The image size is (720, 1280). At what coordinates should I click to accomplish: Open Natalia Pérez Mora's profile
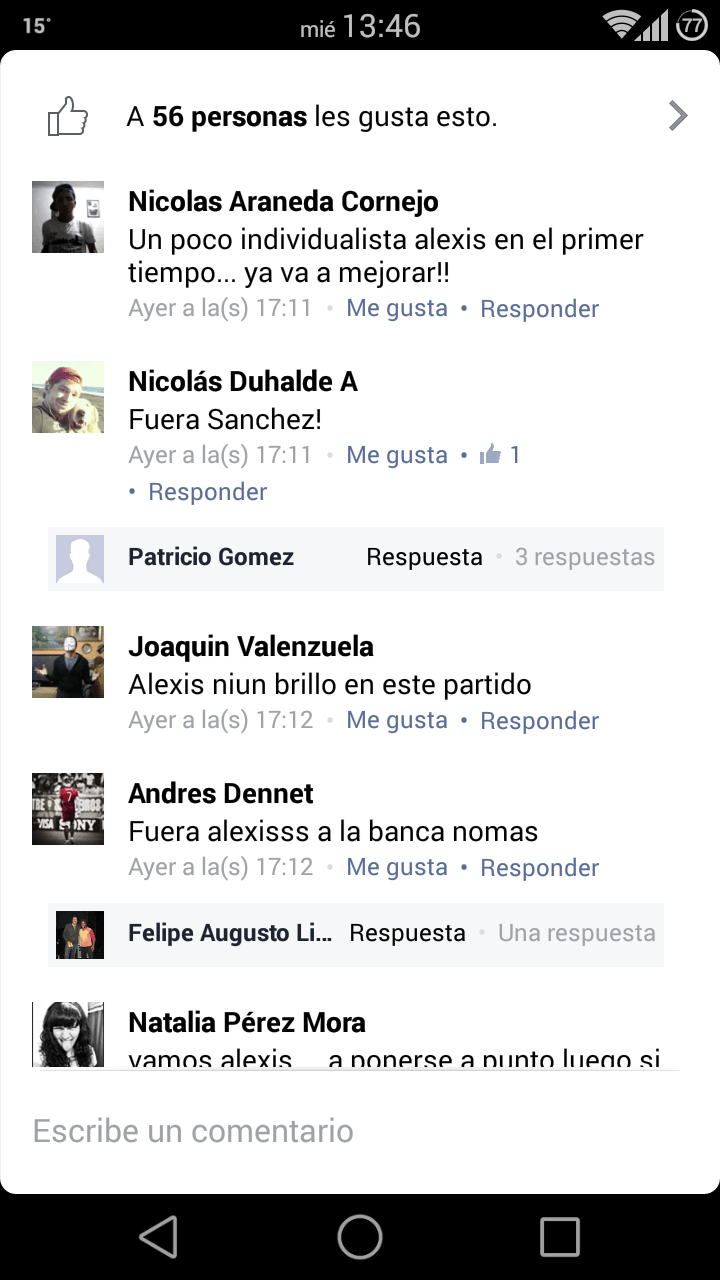(x=247, y=1022)
